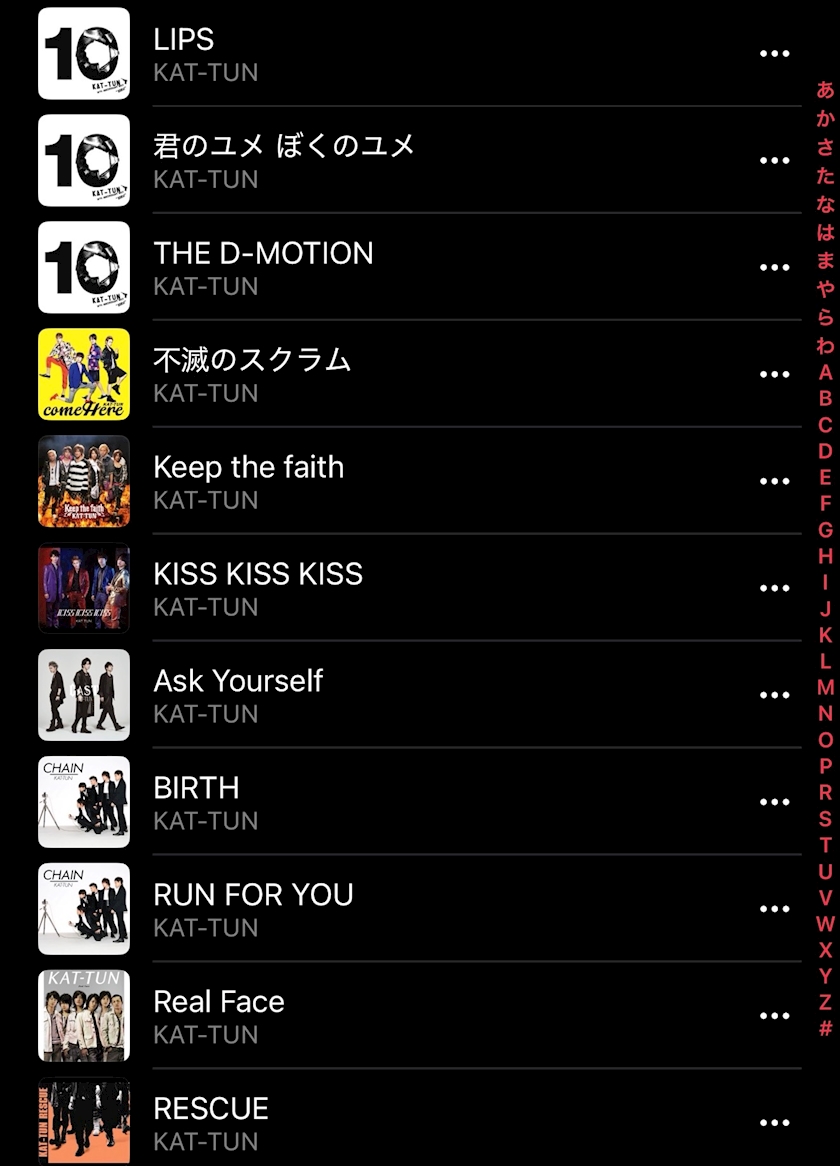Open more options for Ask Yourself
Viewport: 840px width, 1166px height.
point(774,696)
